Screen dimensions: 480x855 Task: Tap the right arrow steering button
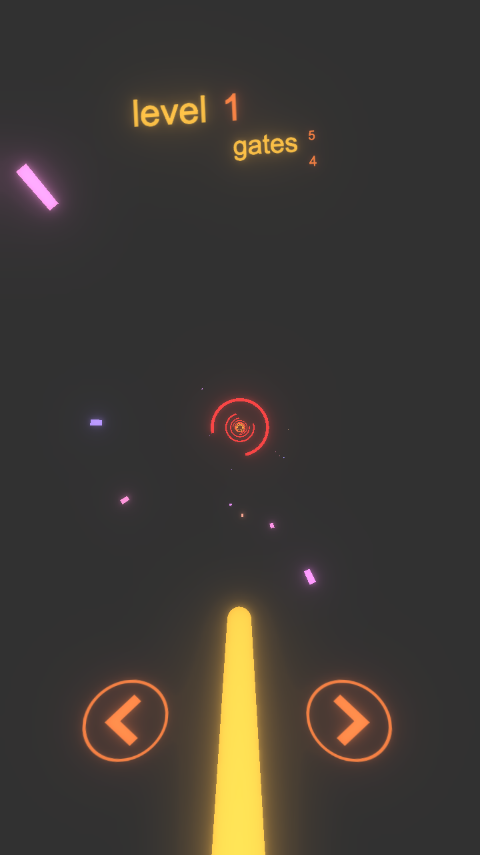coord(349,720)
